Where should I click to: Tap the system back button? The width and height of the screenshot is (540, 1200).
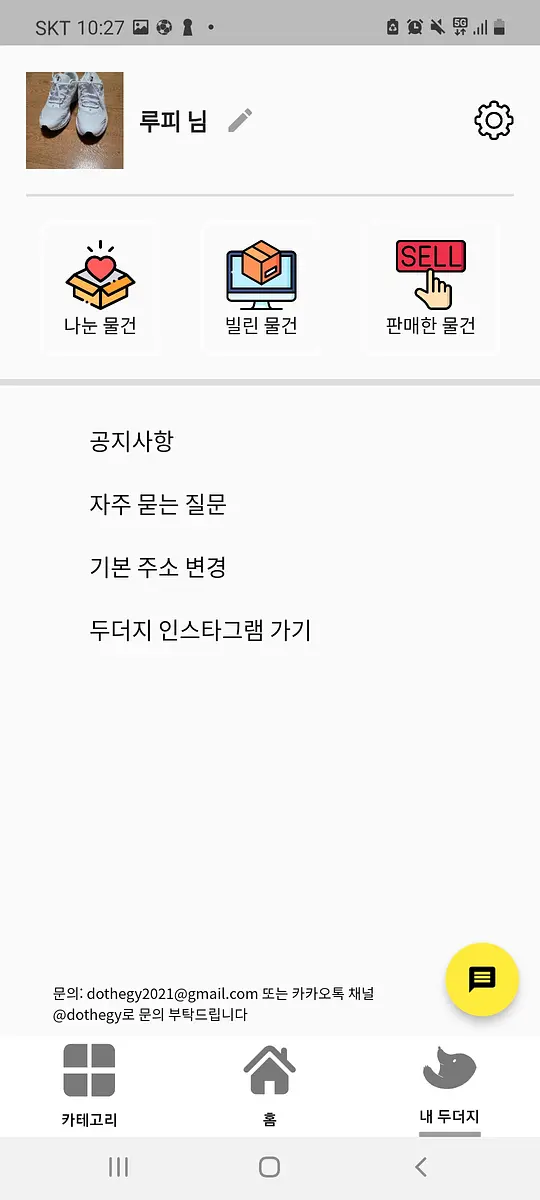pyautogui.click(x=421, y=1167)
